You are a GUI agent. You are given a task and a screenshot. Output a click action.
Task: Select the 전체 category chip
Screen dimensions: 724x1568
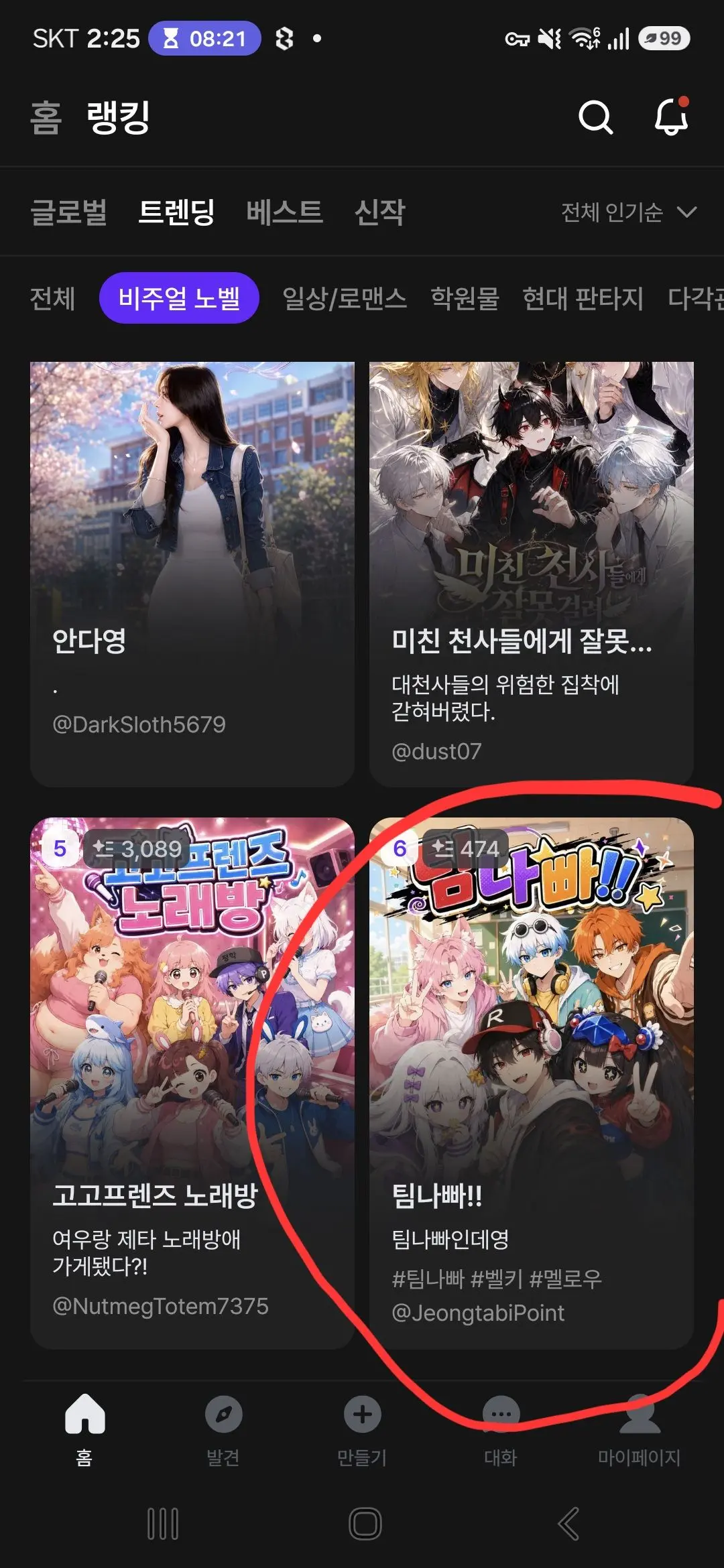coord(53,298)
